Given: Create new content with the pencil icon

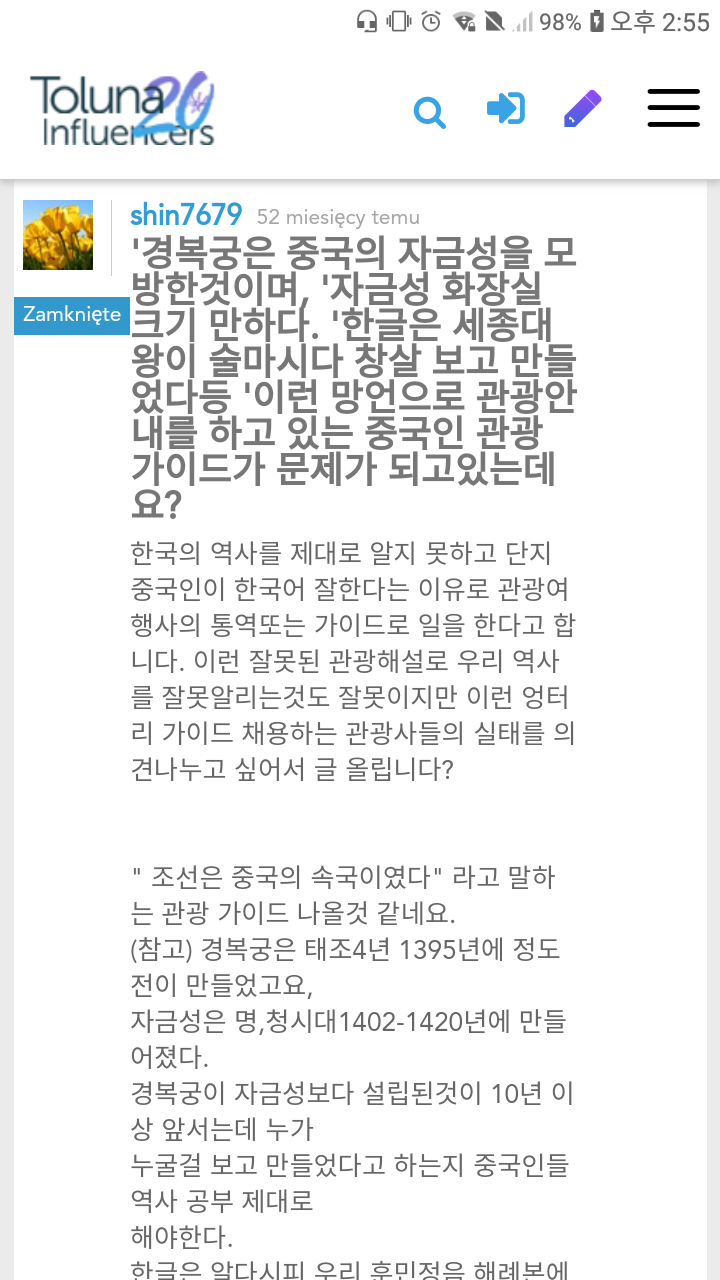Looking at the screenshot, I should pos(582,108).
